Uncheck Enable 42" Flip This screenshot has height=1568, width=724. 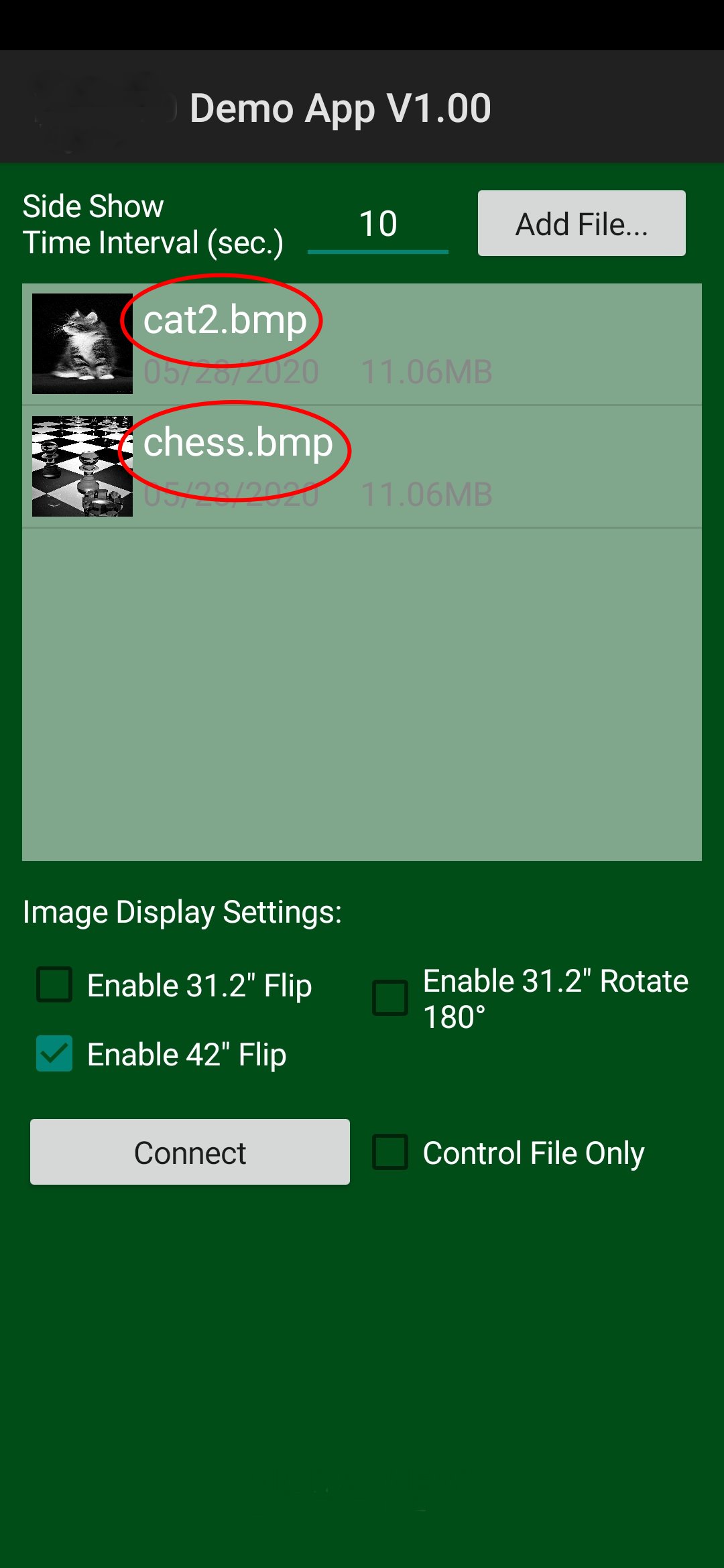[x=54, y=1053]
